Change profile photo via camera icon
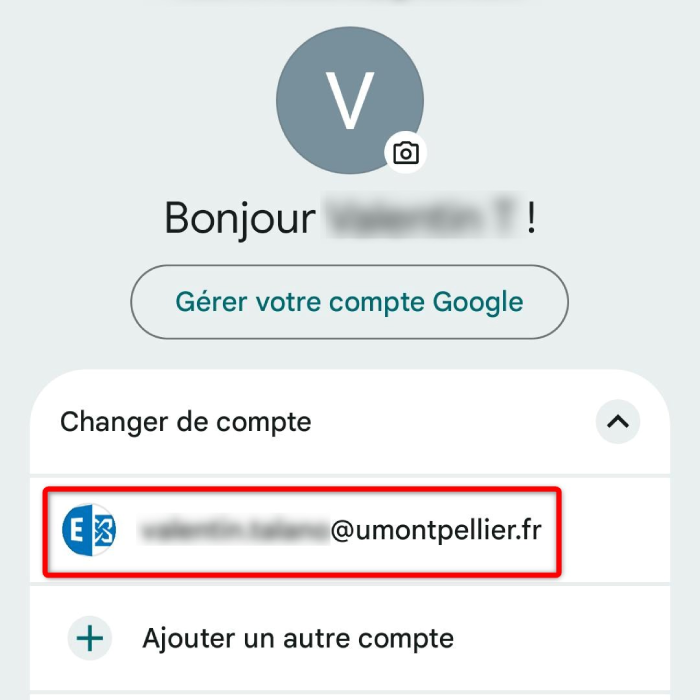700x700 pixels. (405, 153)
